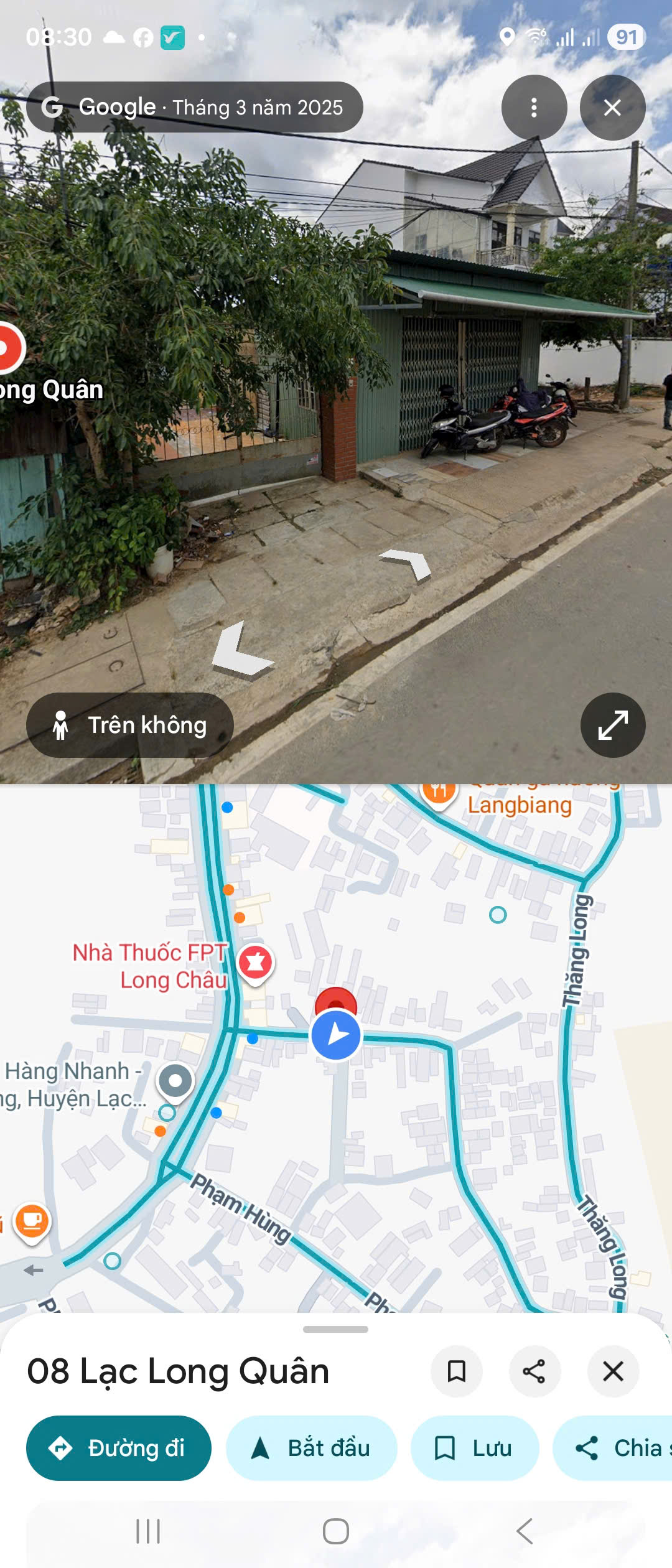Tap the share icon beside the address title

click(534, 1371)
